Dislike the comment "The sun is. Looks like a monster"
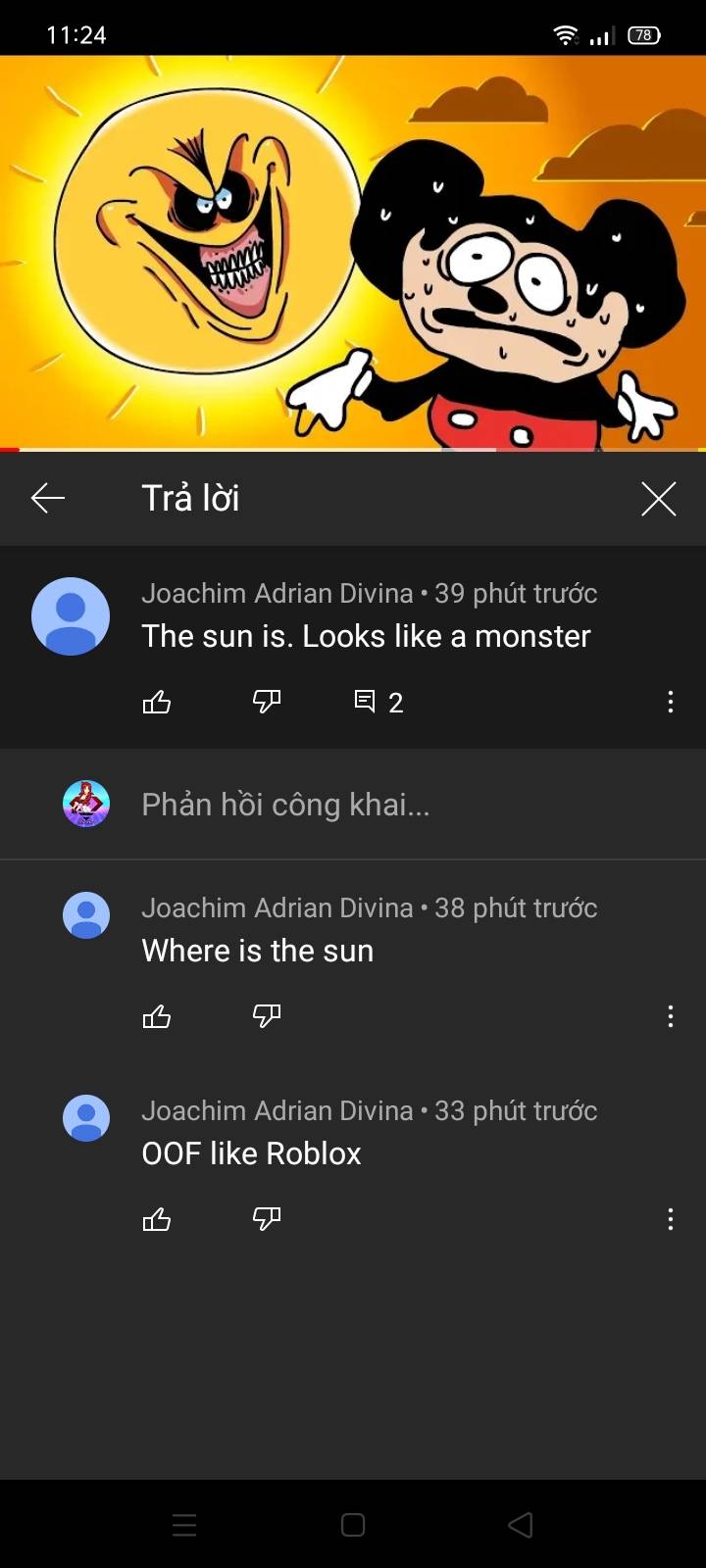706x1568 pixels. click(x=267, y=702)
